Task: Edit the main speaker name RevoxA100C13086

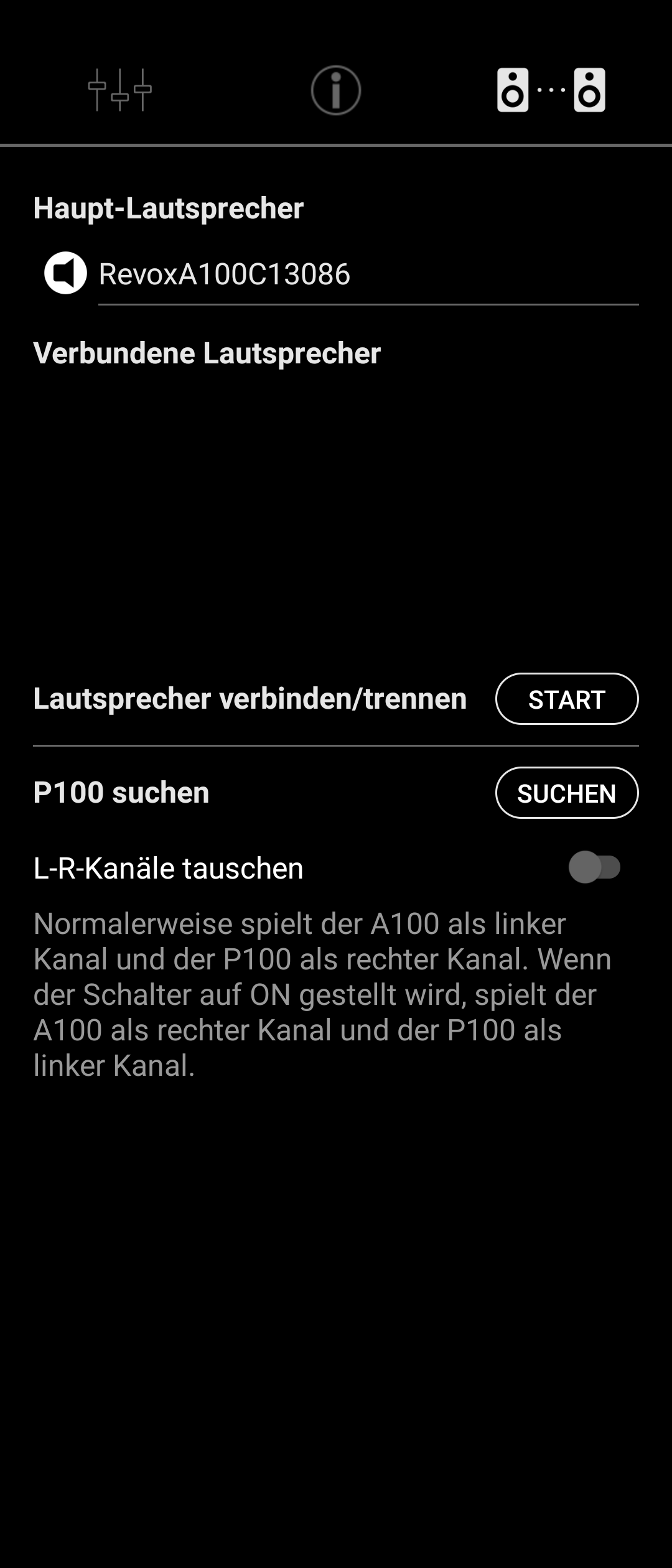Action: point(367,274)
